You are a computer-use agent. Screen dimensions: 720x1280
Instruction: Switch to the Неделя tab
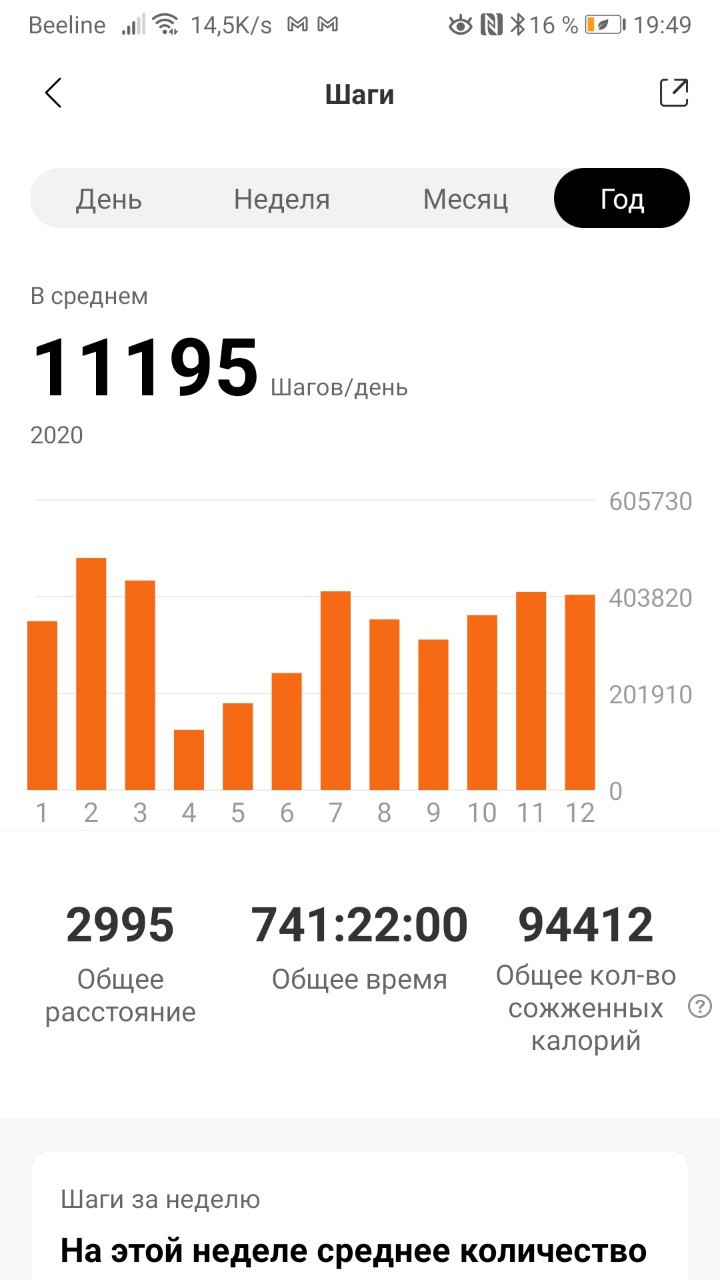tap(282, 199)
